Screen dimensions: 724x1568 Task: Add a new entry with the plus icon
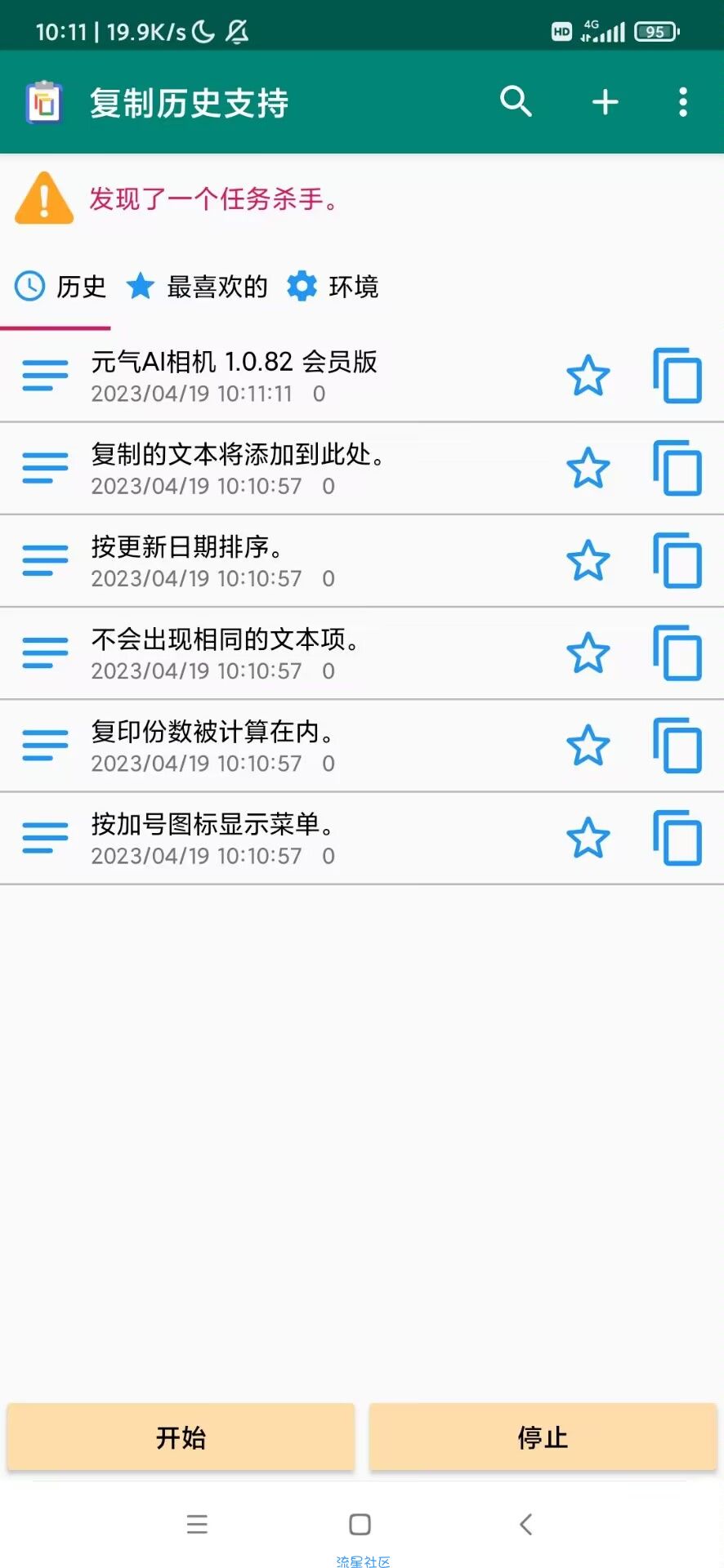(605, 102)
